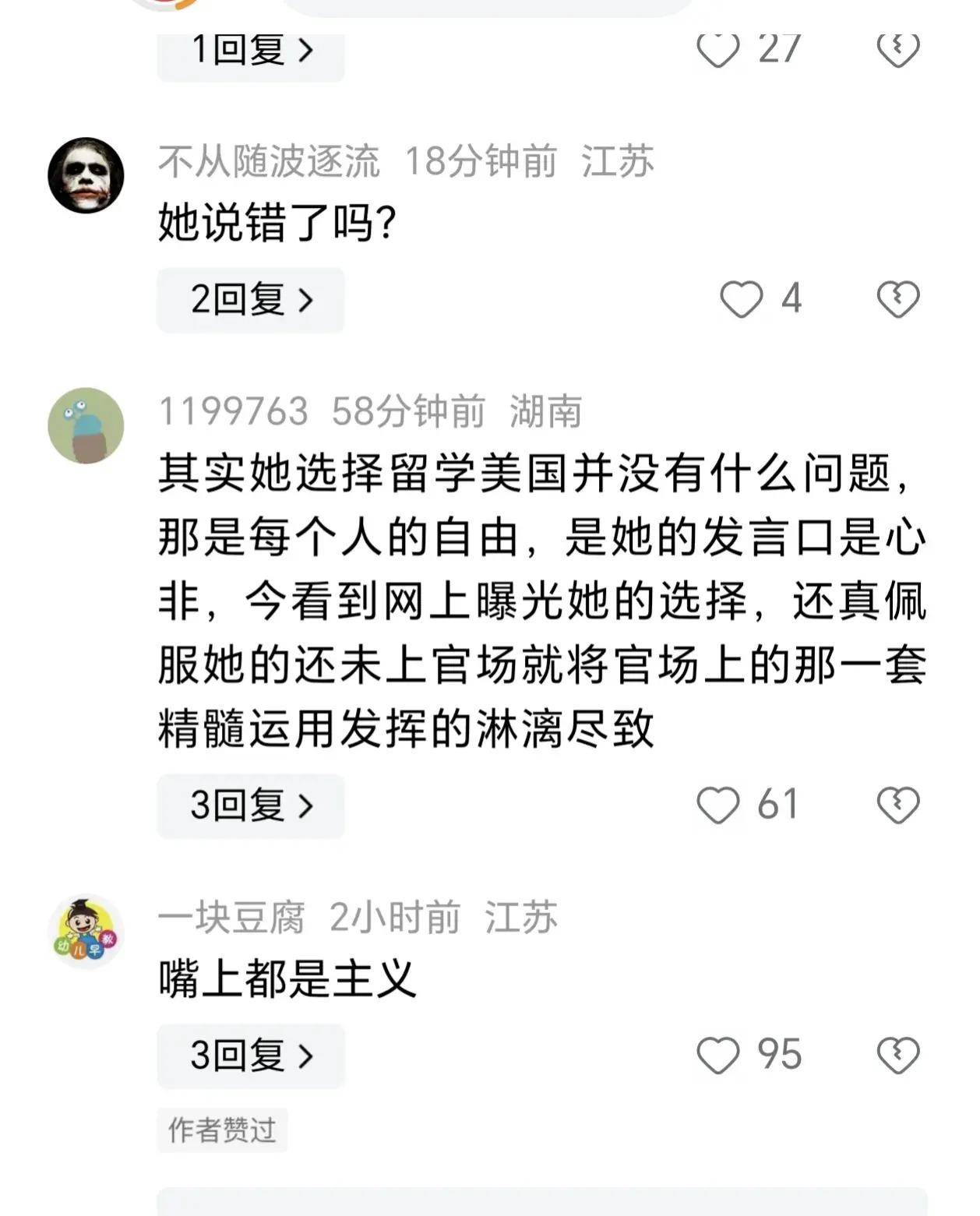Dislike 1199763's comment
Image resolution: width=980 pixels, height=1216 pixels.
click(897, 805)
